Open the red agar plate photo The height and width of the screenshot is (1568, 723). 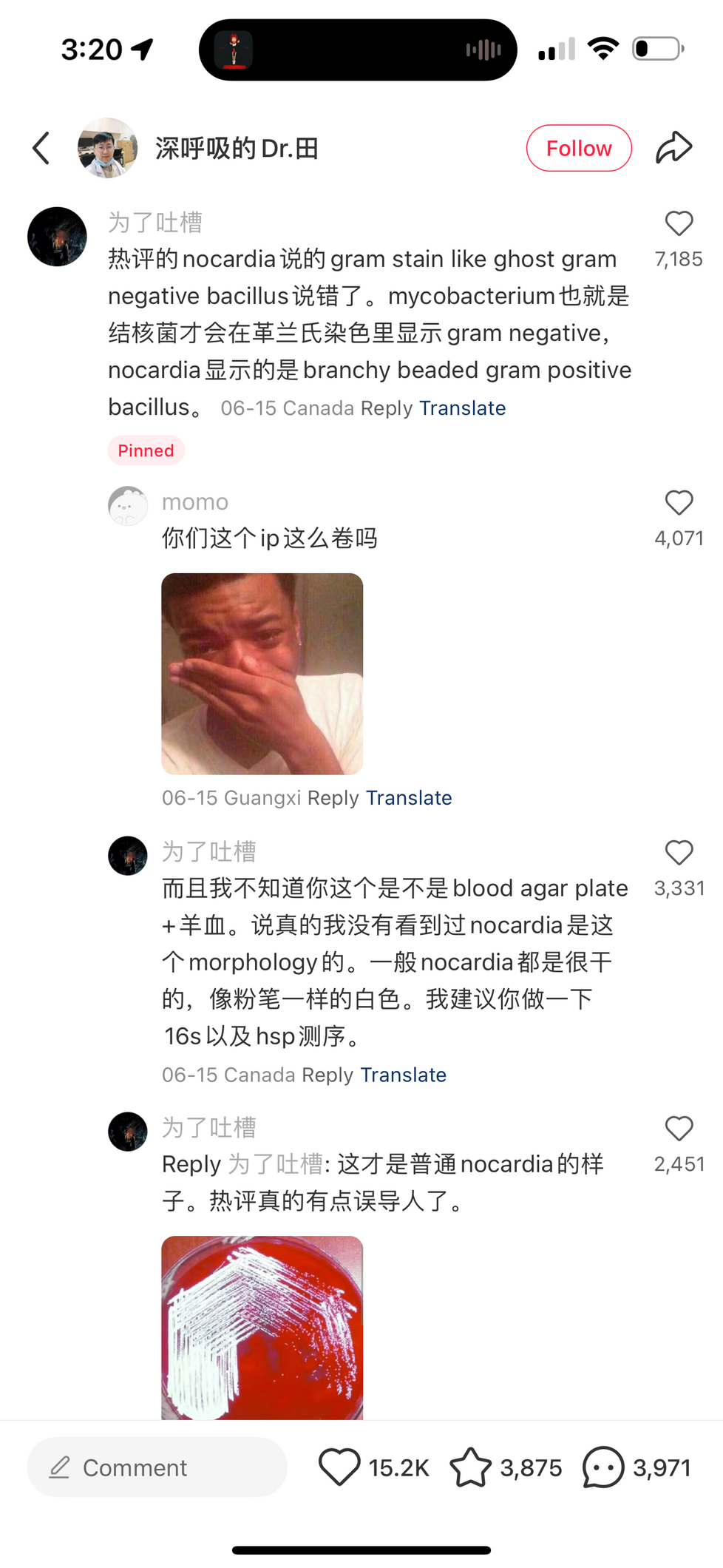[x=262, y=1328]
